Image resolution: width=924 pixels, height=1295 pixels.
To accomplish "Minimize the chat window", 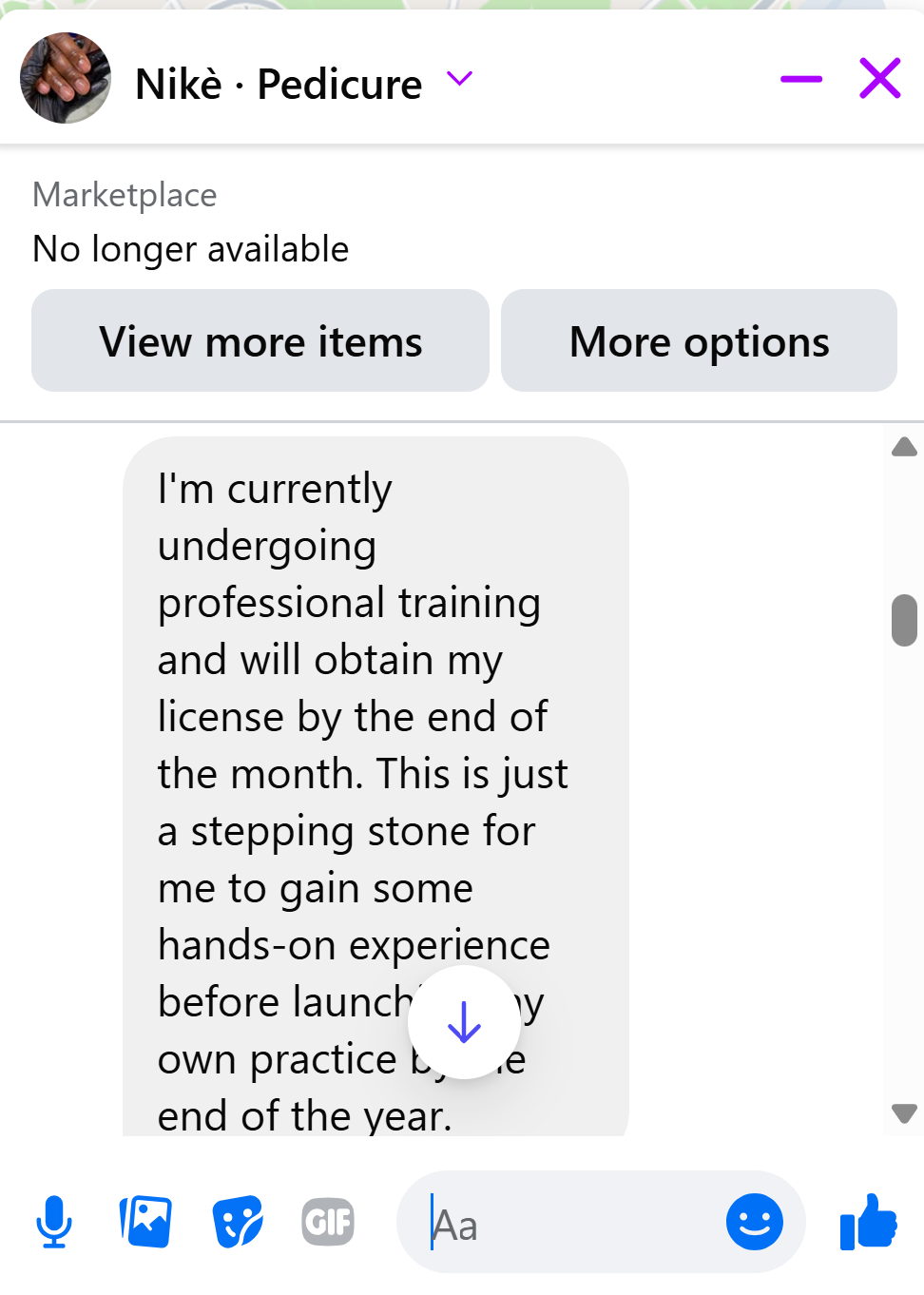I will tap(800, 79).
